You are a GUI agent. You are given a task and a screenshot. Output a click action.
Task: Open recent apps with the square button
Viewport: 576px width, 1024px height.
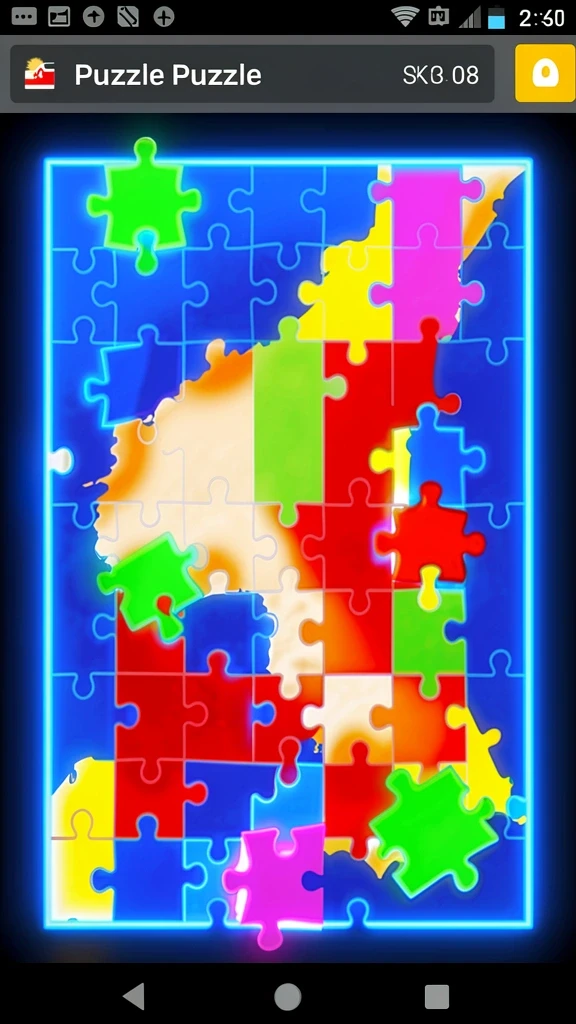[437, 997]
